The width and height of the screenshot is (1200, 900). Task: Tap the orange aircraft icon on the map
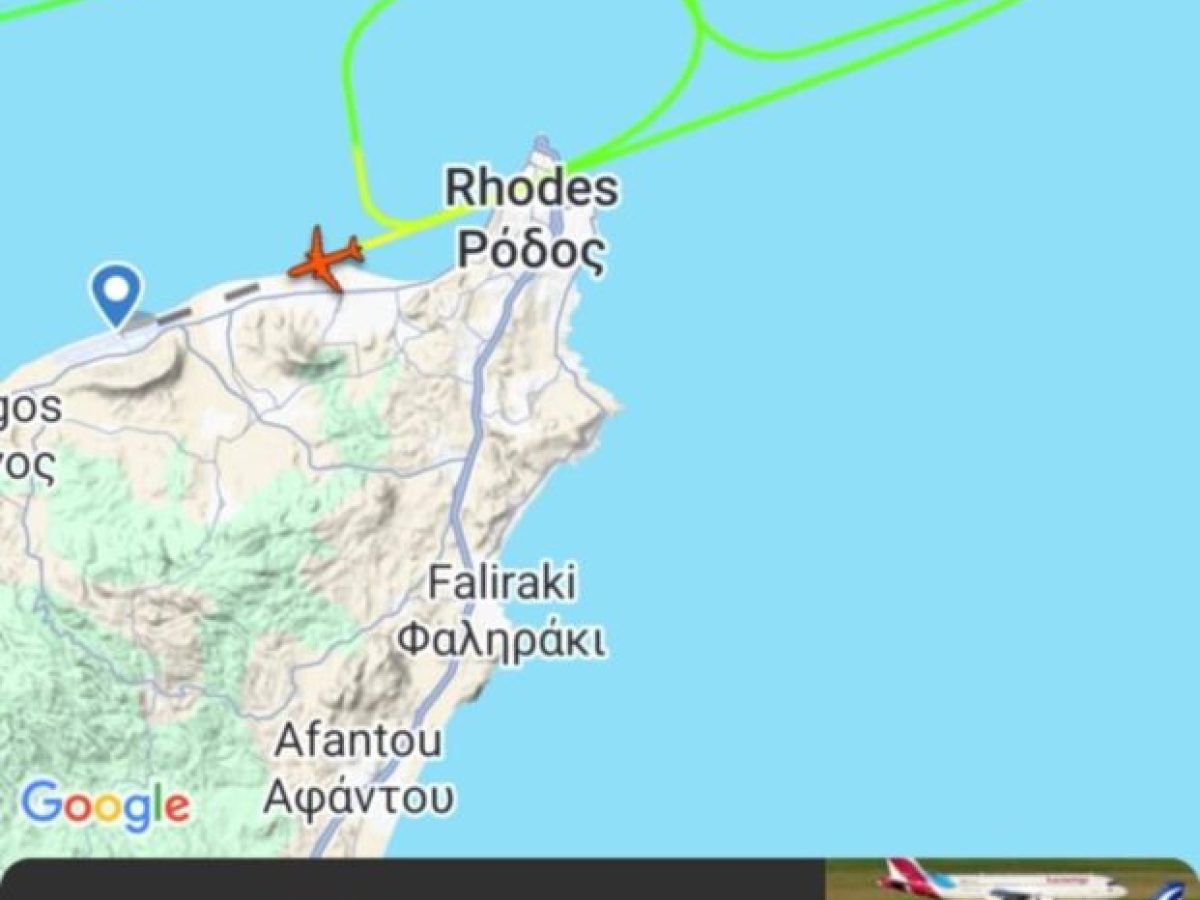click(x=326, y=258)
